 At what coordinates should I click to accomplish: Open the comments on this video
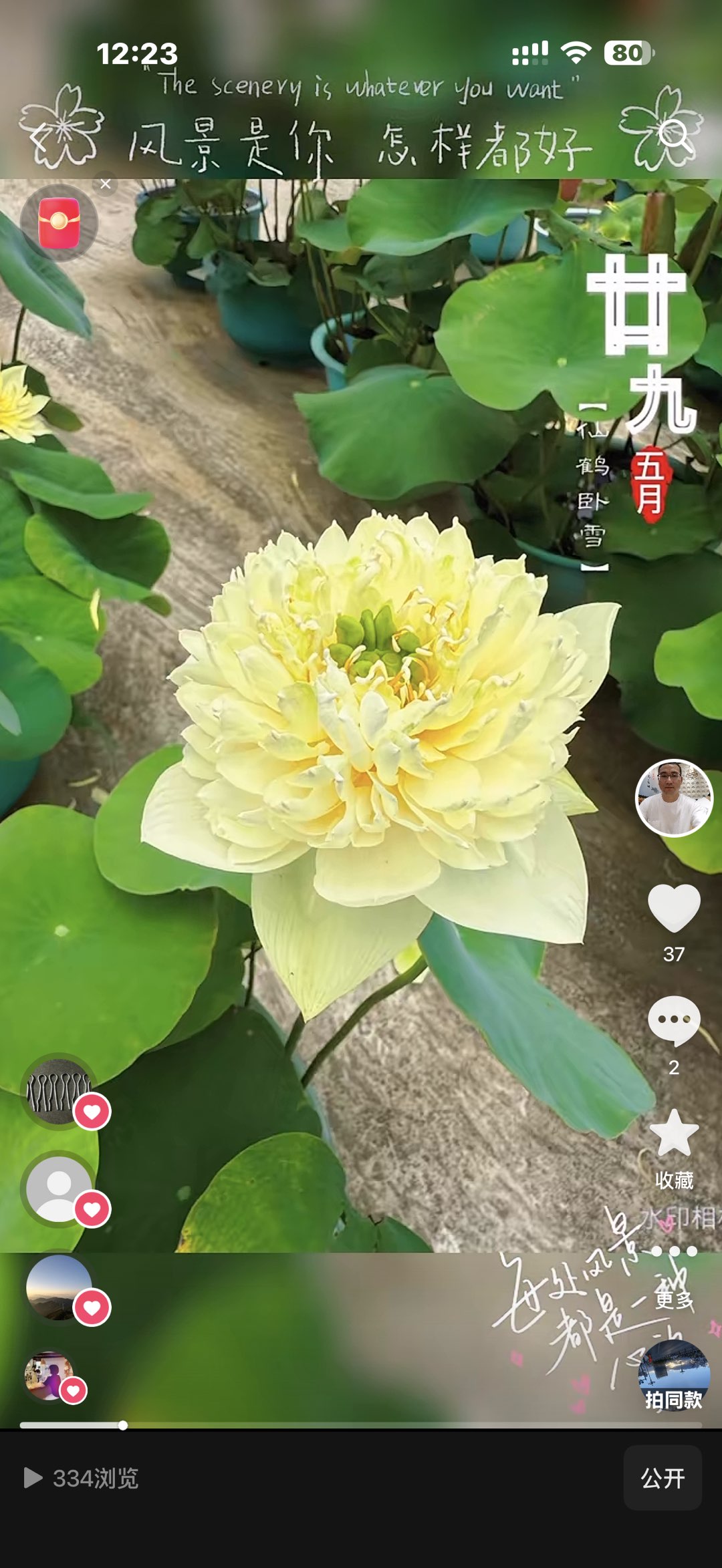point(674,1021)
